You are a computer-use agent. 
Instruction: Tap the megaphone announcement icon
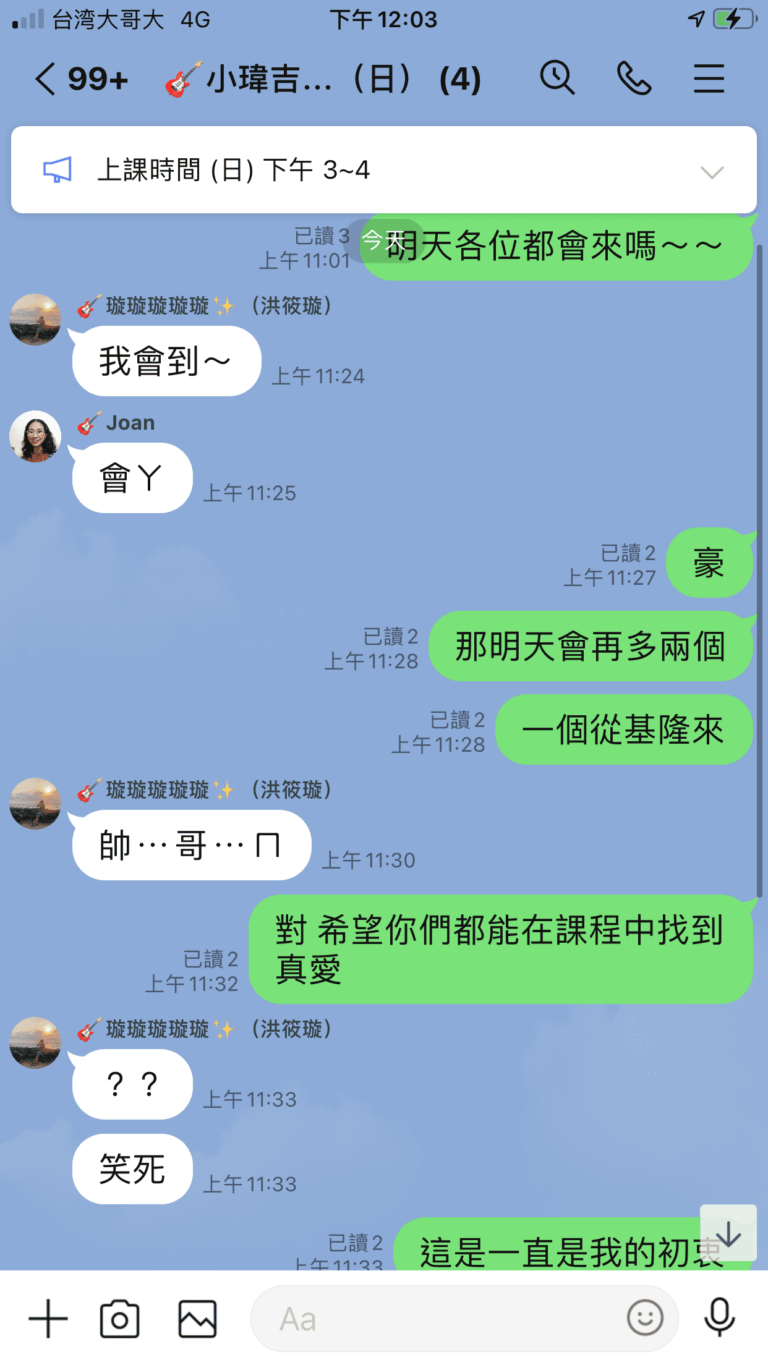pyautogui.click(x=58, y=169)
